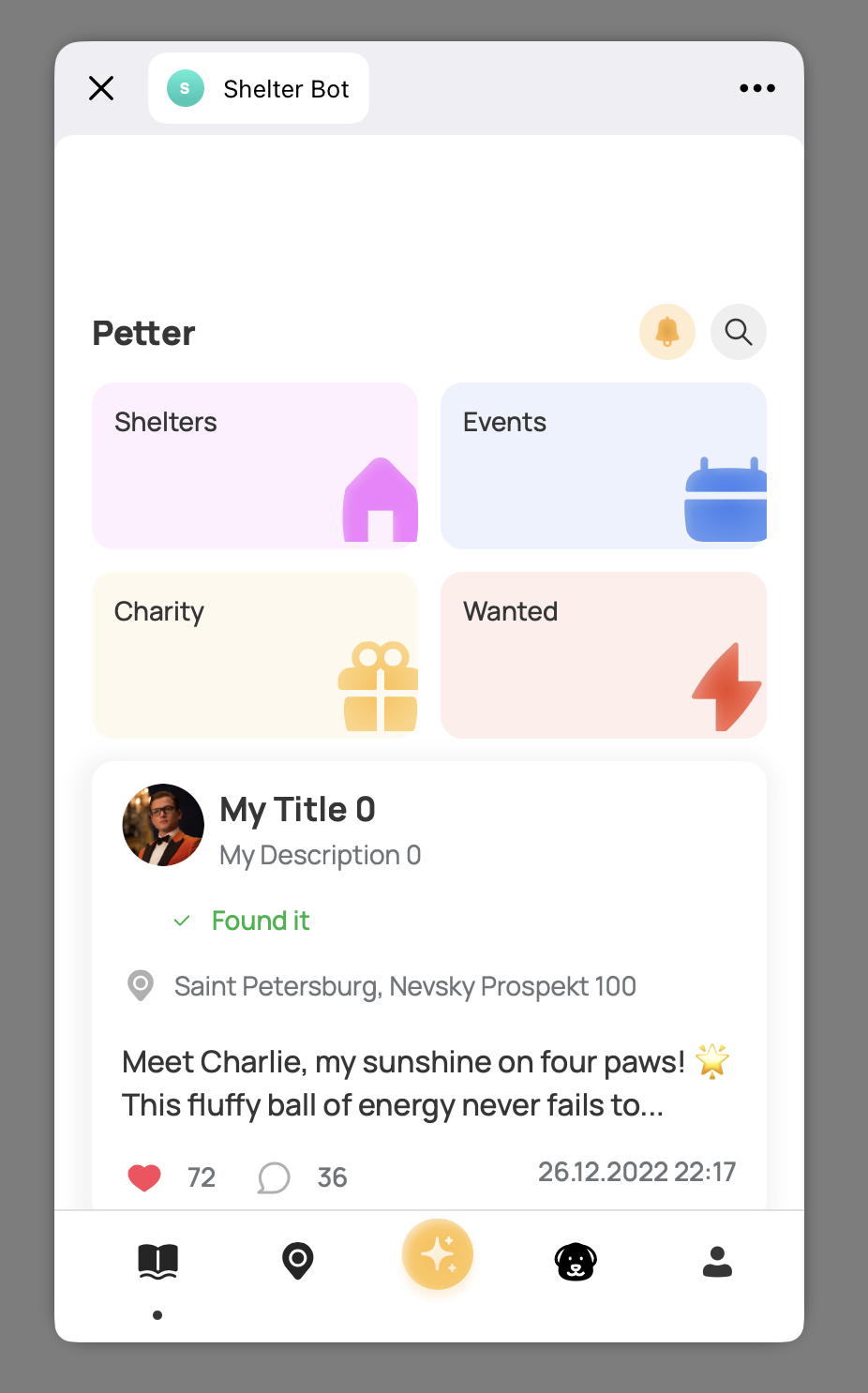Open the notifications bell

(x=666, y=332)
